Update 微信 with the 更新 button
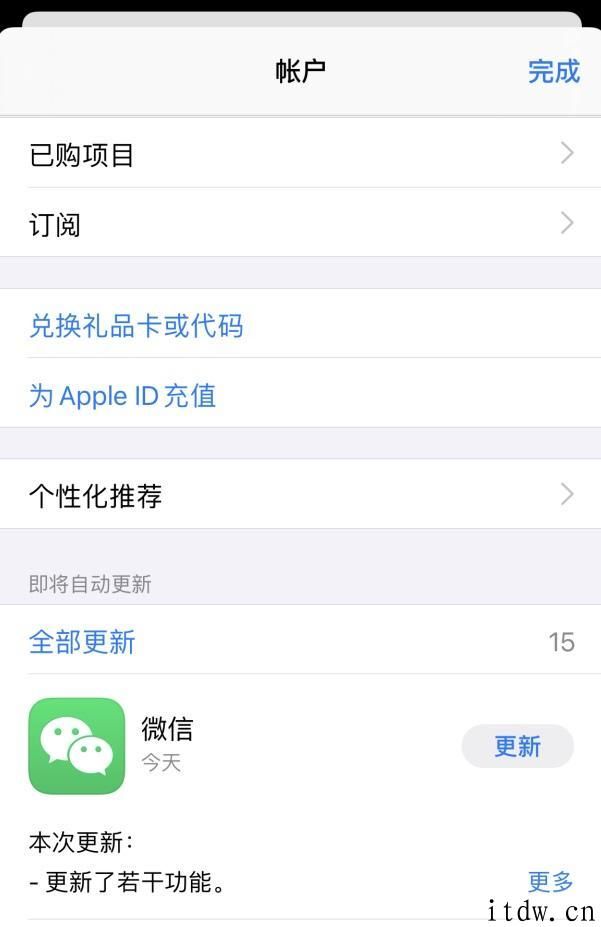The image size is (601, 927). [517, 746]
